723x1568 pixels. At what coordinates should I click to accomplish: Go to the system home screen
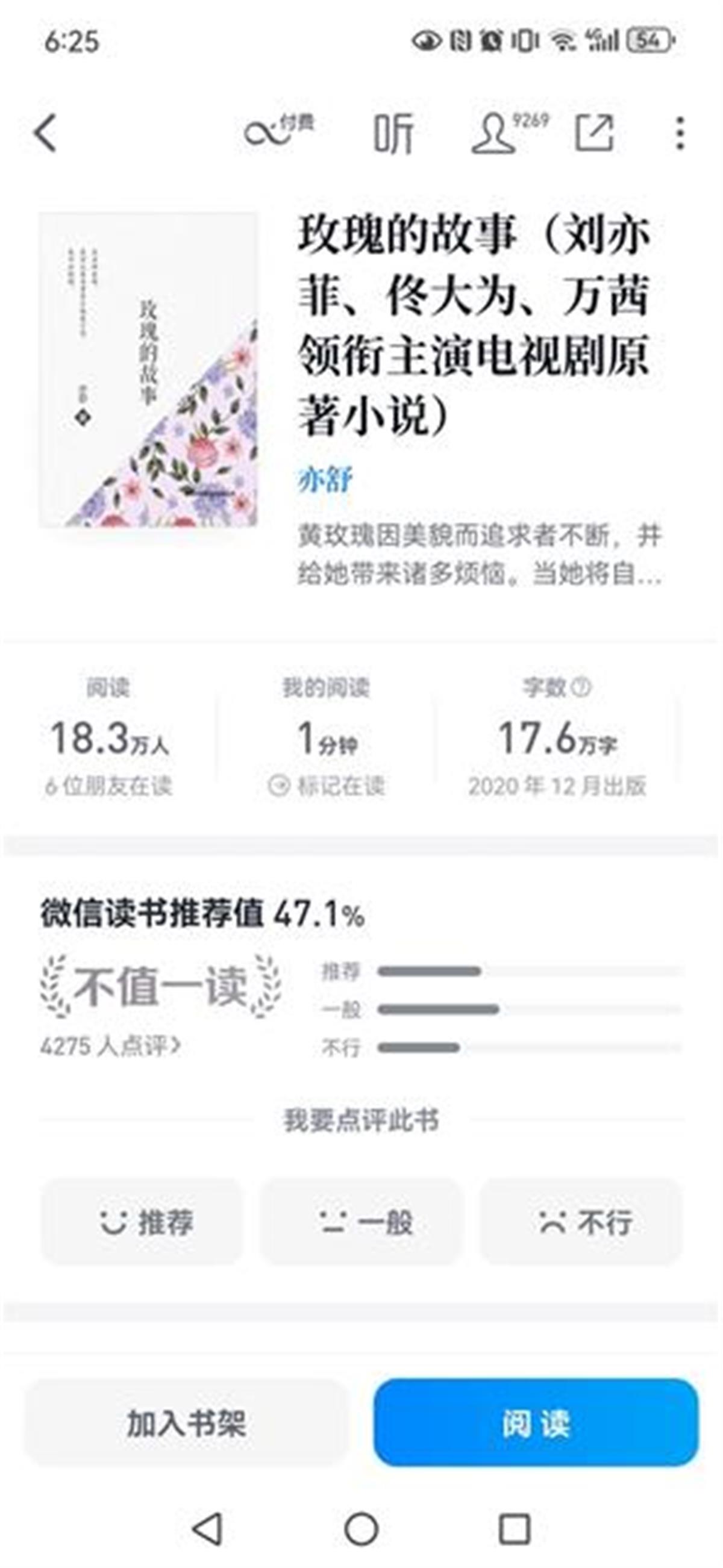click(x=361, y=1528)
